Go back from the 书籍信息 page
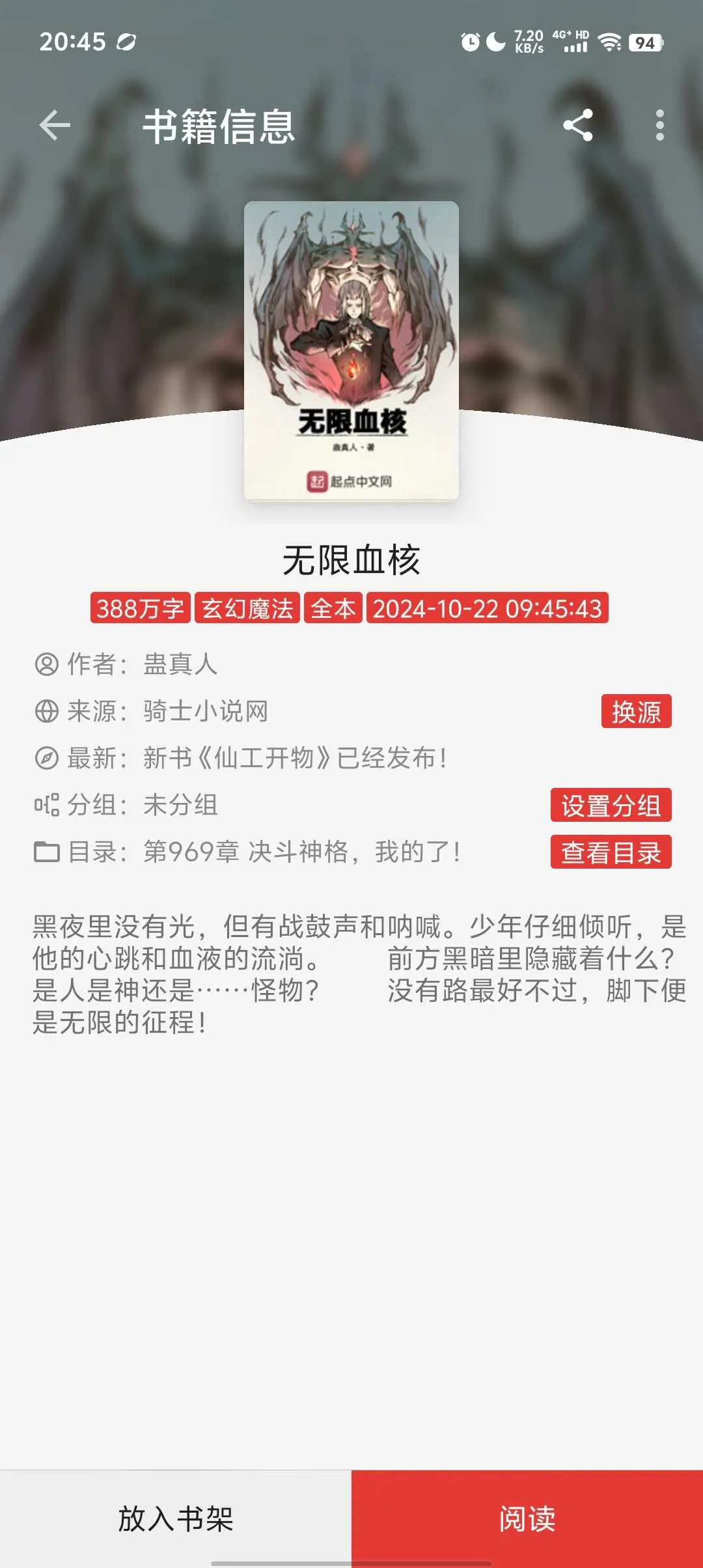The width and height of the screenshot is (703, 1568). click(x=55, y=125)
